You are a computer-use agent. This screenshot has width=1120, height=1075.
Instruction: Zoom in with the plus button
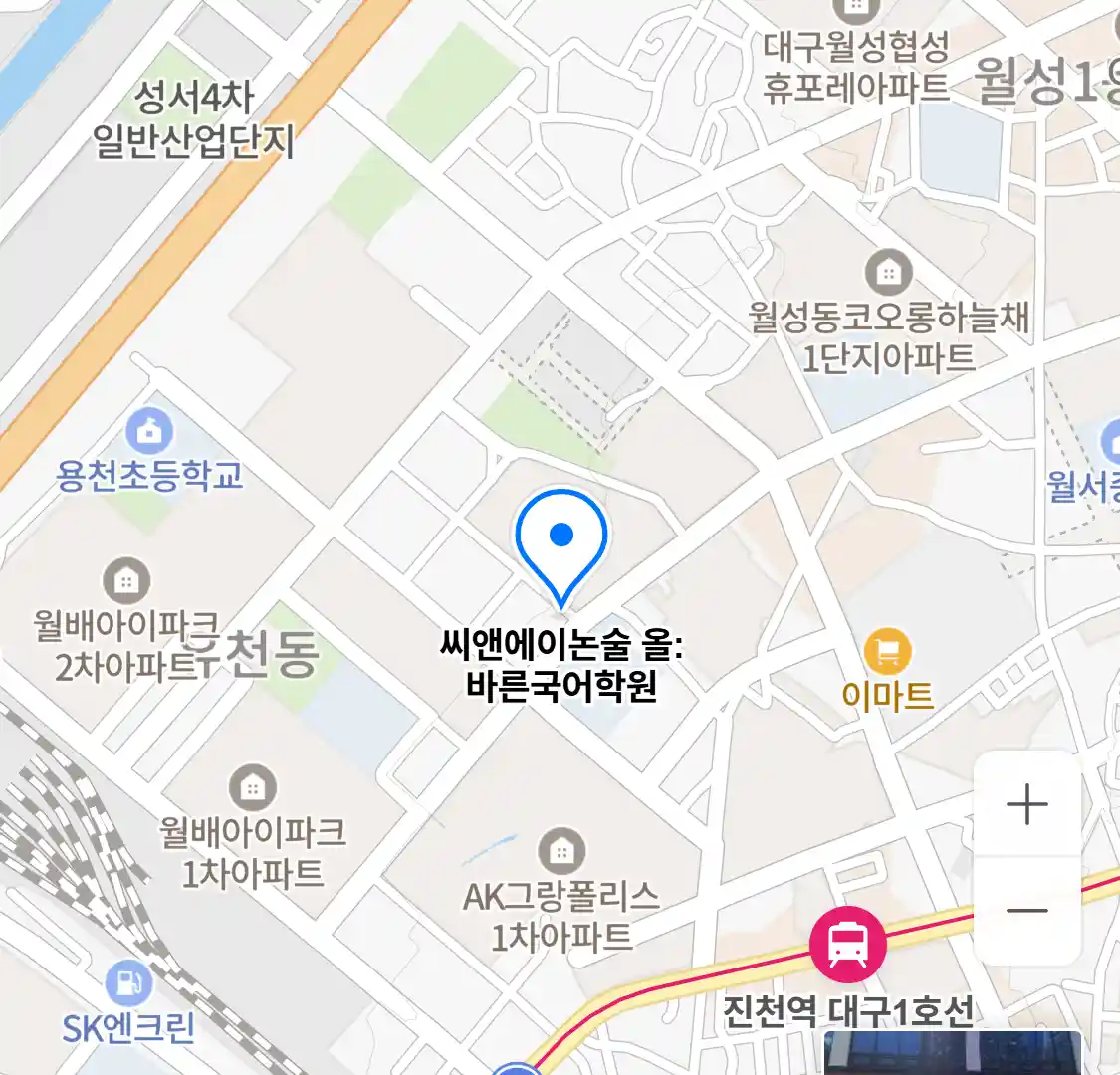tap(1026, 804)
